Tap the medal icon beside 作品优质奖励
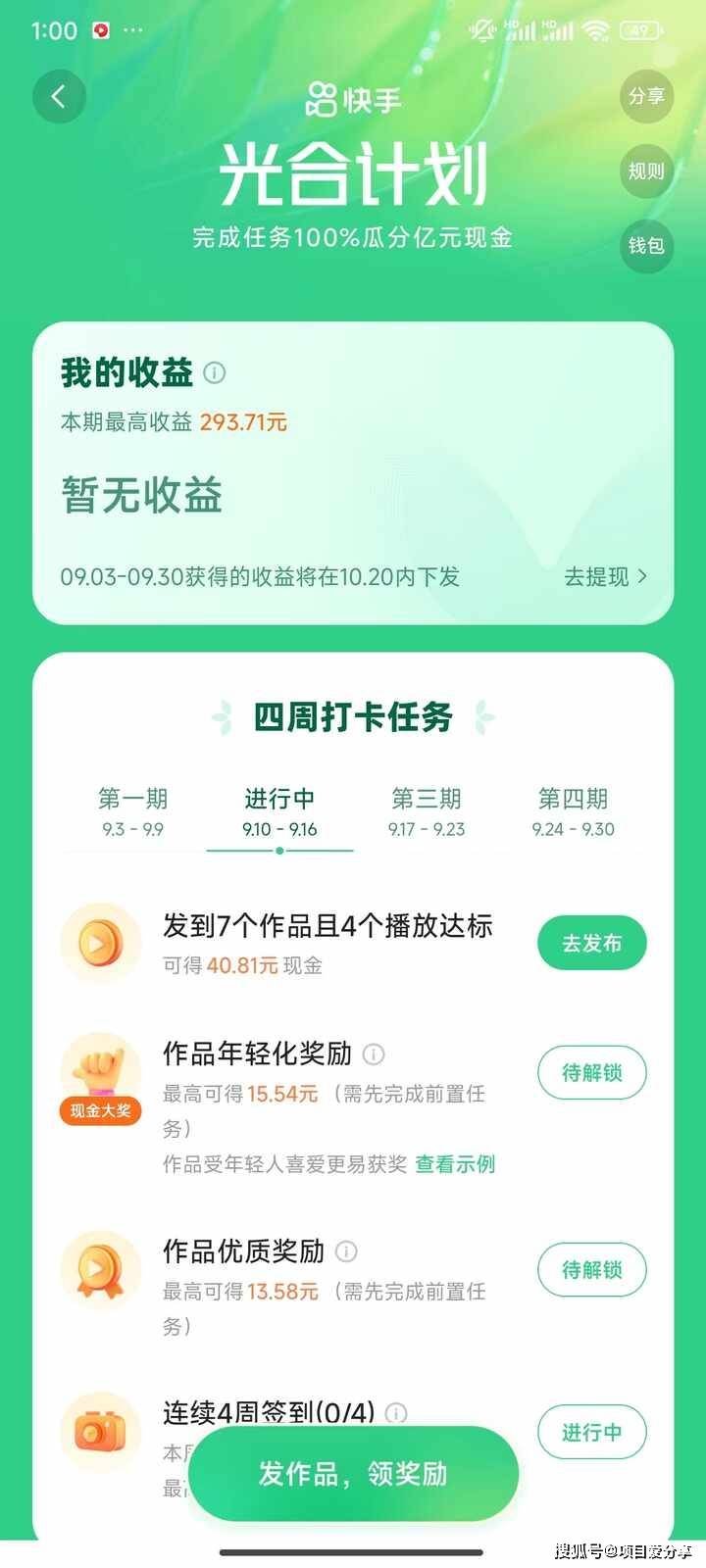The image size is (706, 1568). tap(100, 1270)
